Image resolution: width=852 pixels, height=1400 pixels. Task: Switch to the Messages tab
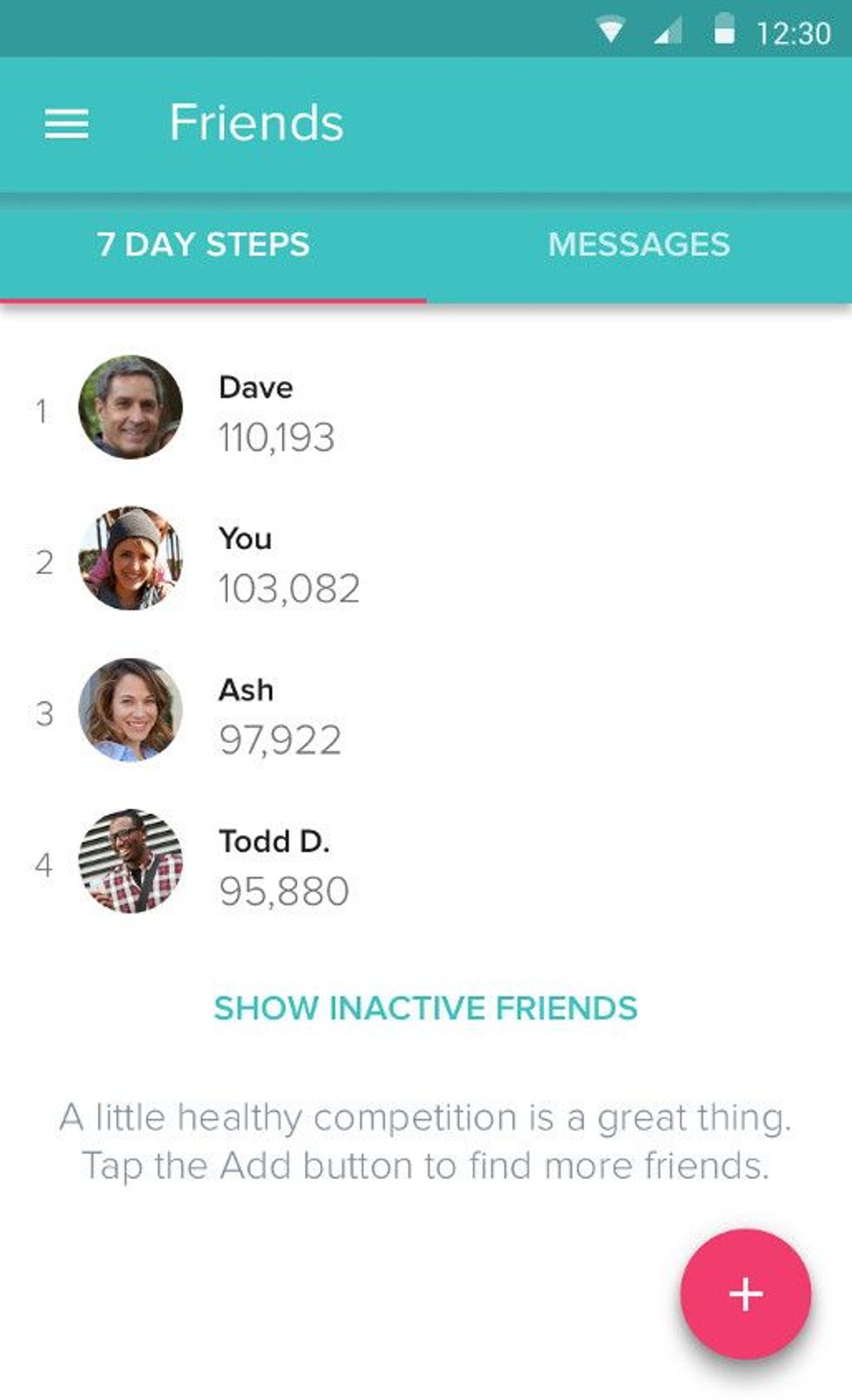coord(638,245)
